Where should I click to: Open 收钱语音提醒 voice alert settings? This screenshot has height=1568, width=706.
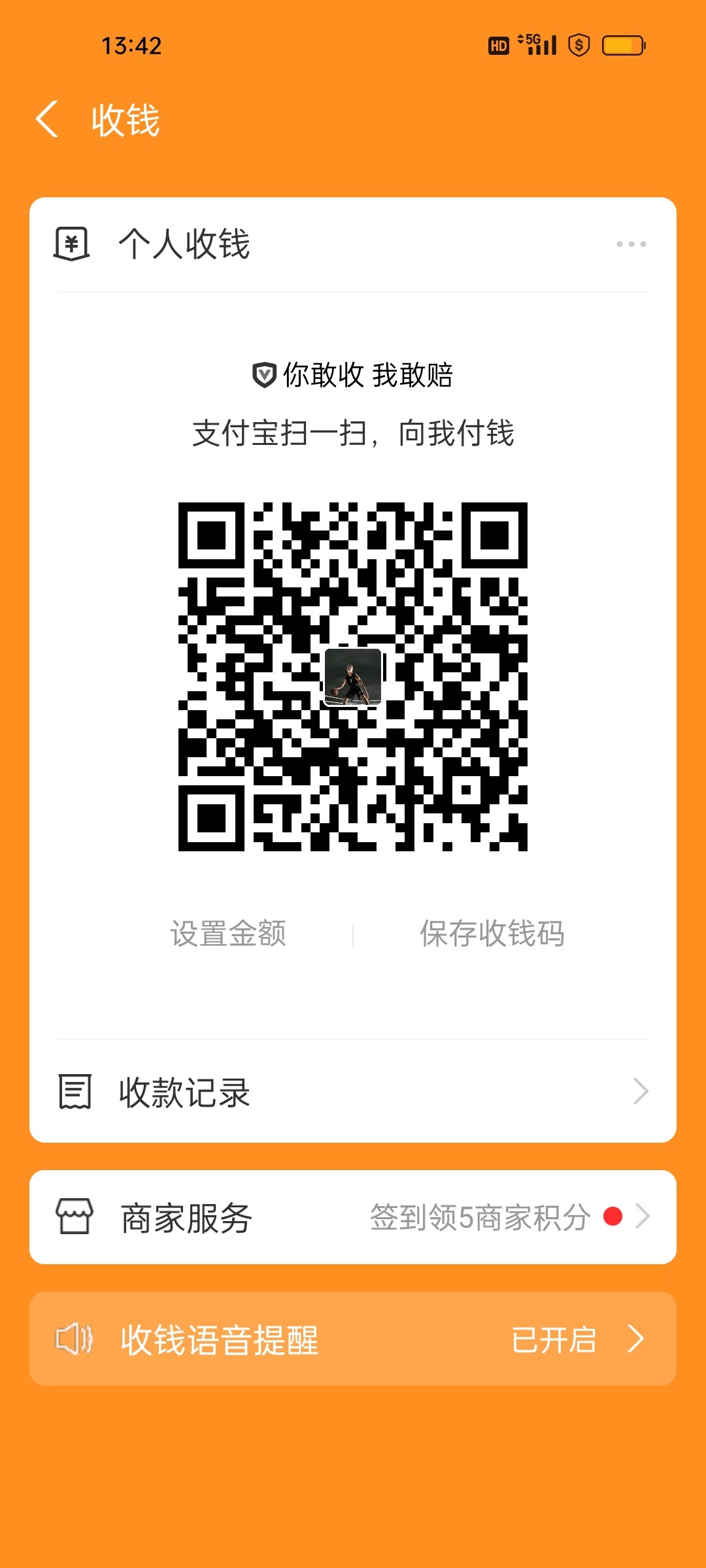pos(353,1339)
